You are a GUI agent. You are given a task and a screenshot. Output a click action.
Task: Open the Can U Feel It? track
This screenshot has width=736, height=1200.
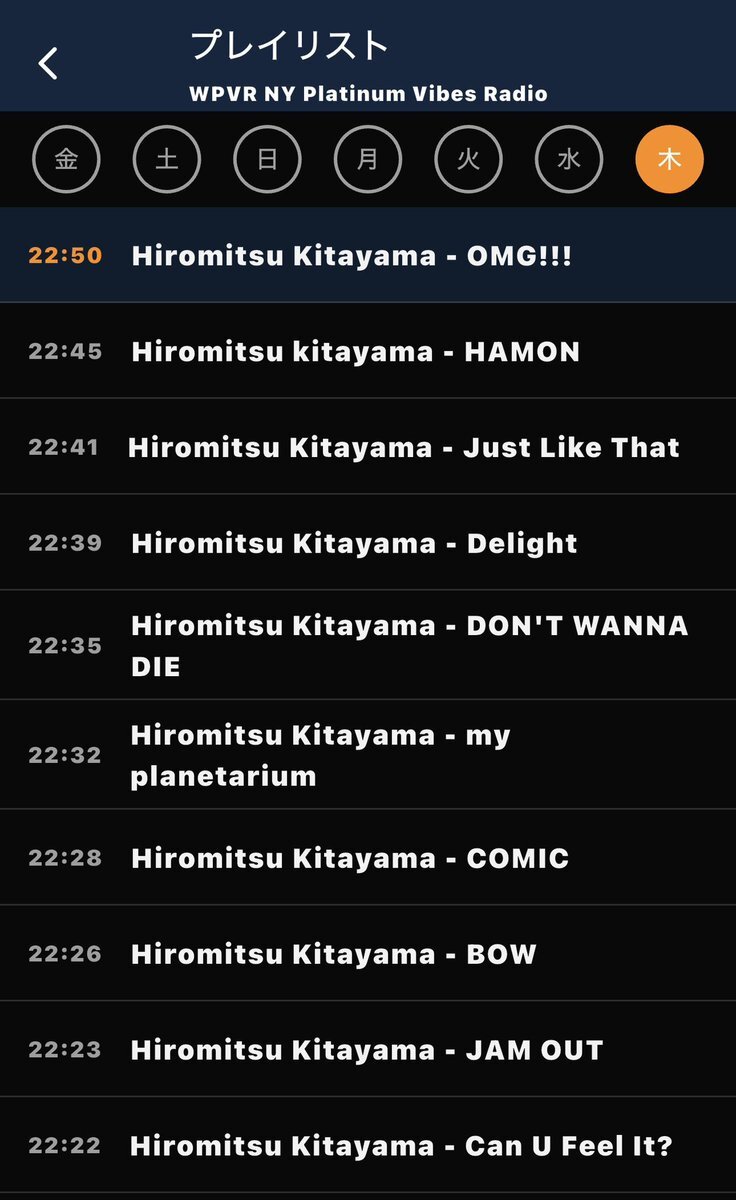click(x=401, y=1145)
